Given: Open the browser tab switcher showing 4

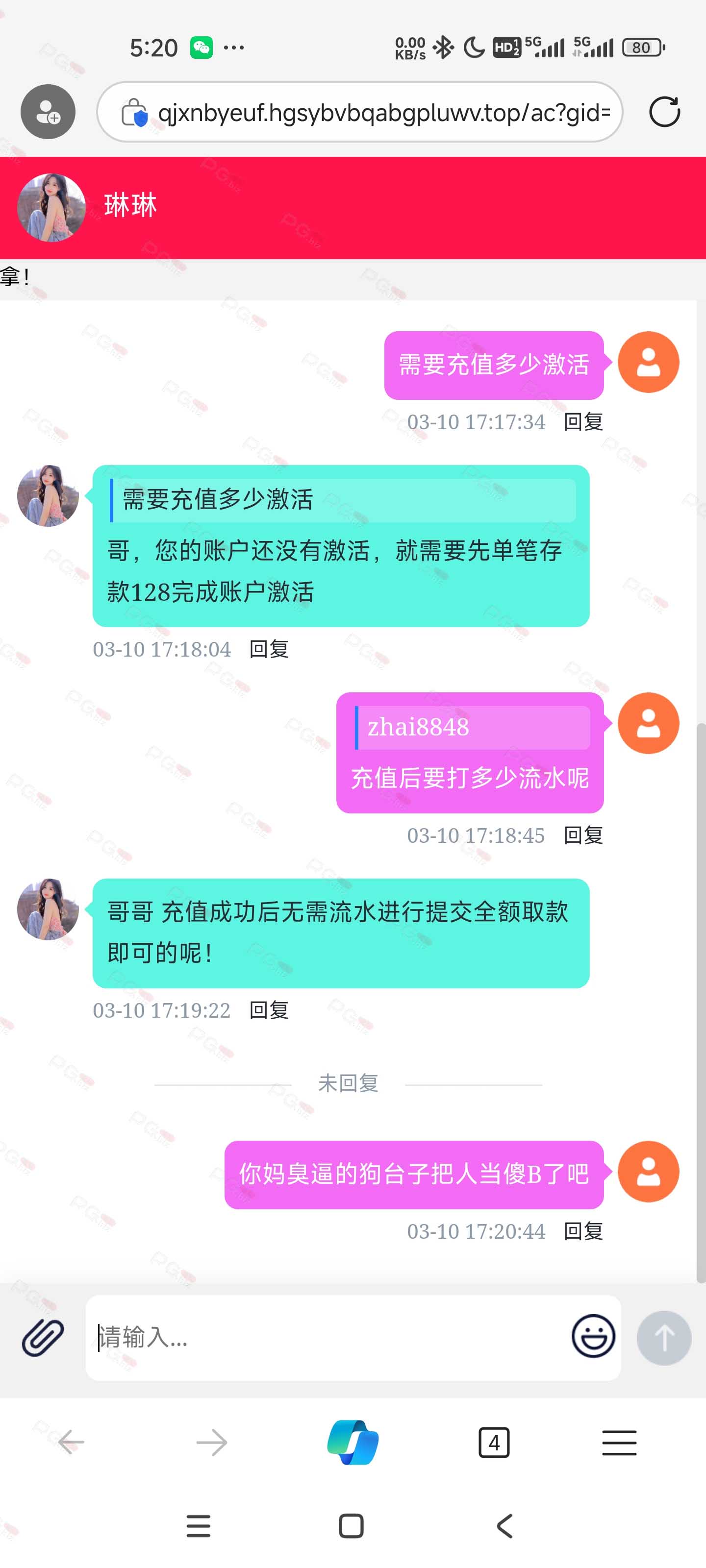Looking at the screenshot, I should point(494,1442).
